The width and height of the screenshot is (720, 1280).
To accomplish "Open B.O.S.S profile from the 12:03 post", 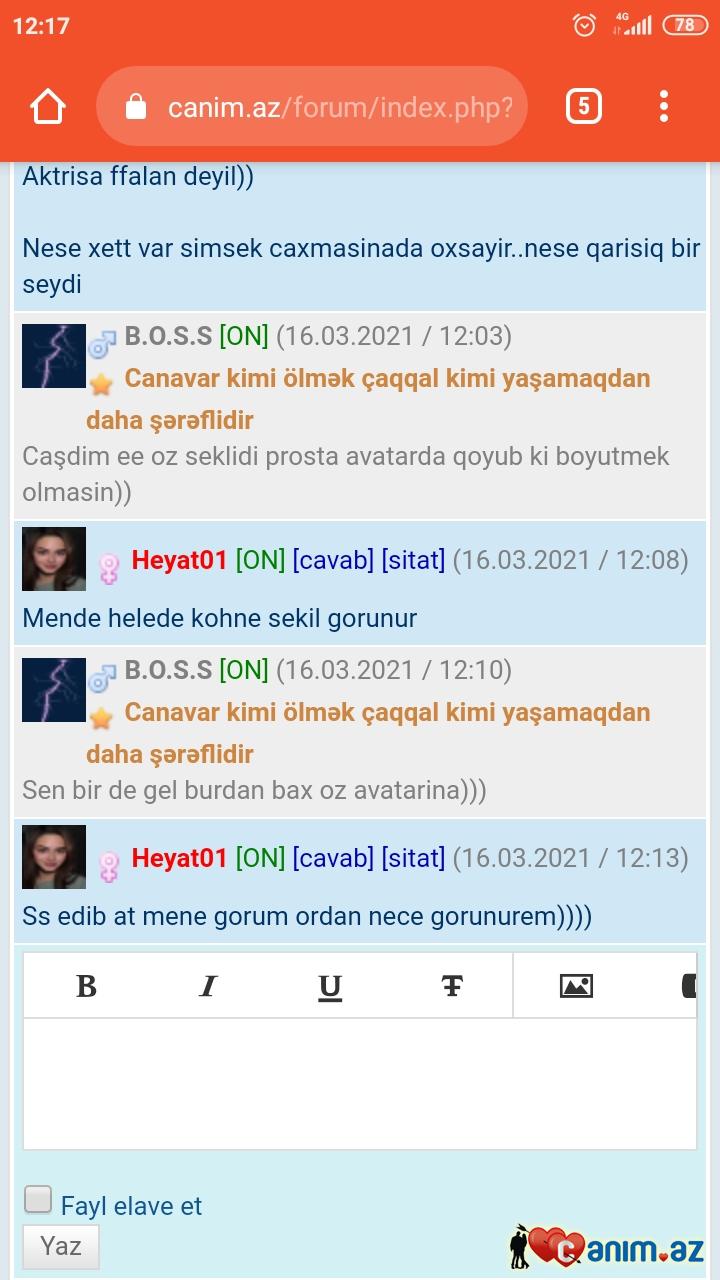I will 168,336.
